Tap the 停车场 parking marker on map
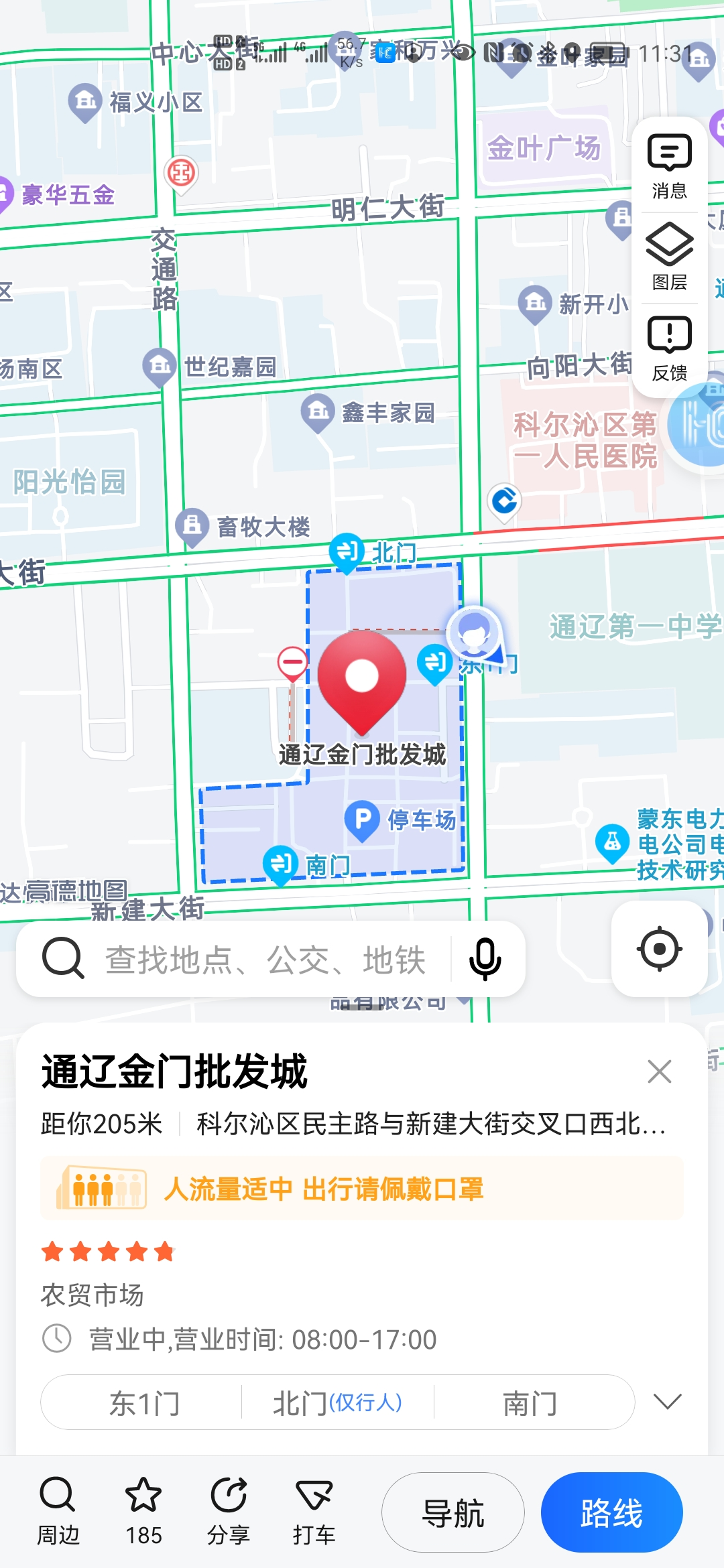Image resolution: width=724 pixels, height=1568 pixels. 363,820
